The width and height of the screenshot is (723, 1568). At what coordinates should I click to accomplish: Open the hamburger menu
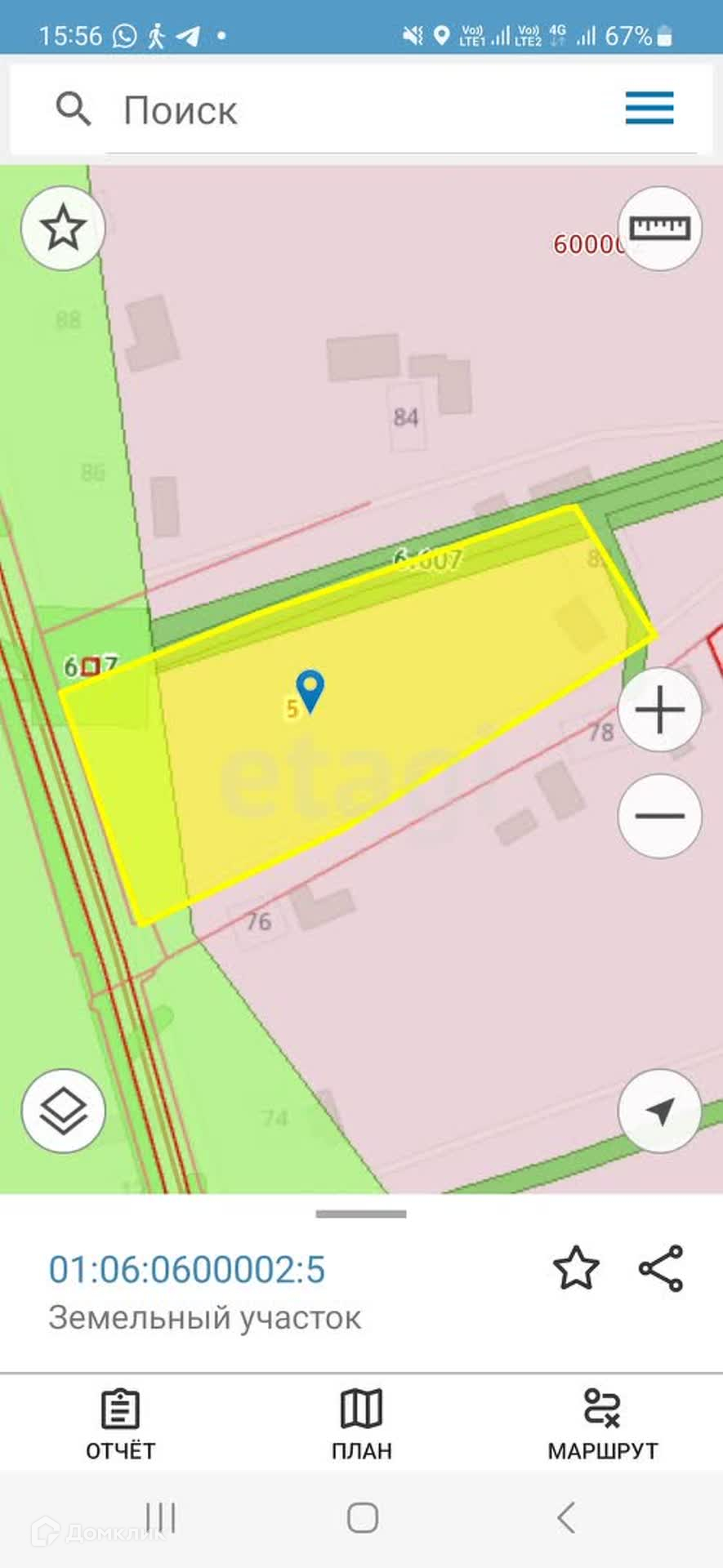tap(649, 108)
